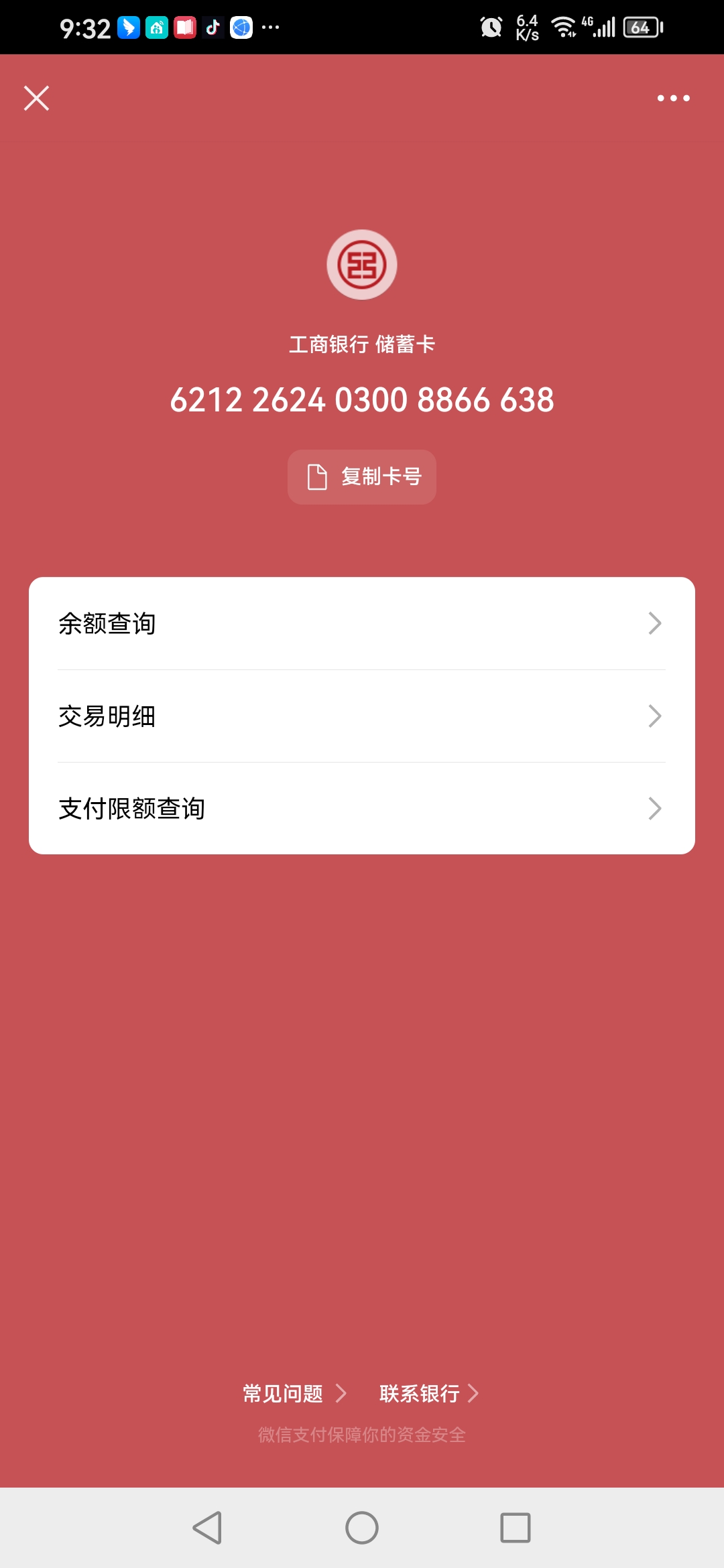Close the bank card page
The width and height of the screenshot is (724, 1568).
(x=37, y=98)
